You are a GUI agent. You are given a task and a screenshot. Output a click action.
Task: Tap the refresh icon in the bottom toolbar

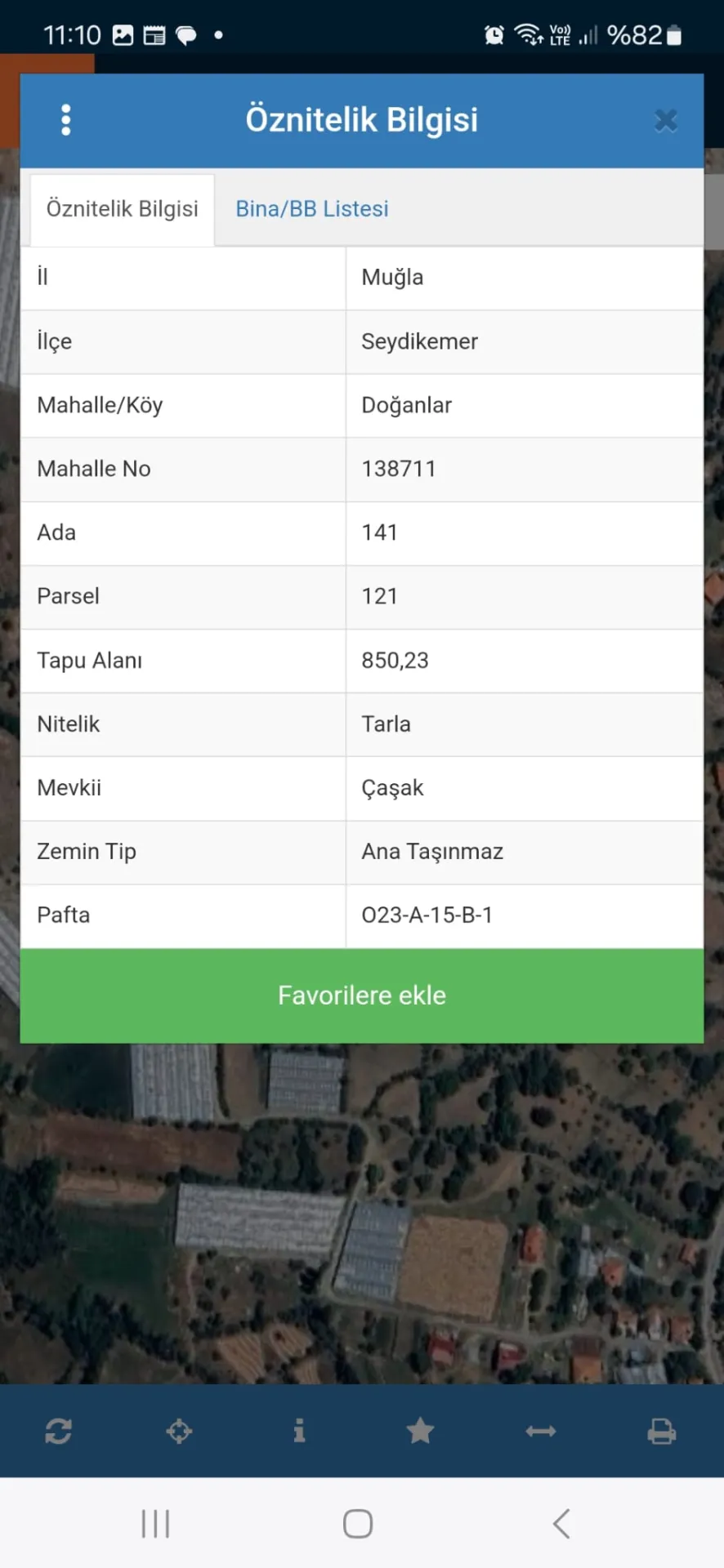[59, 1431]
